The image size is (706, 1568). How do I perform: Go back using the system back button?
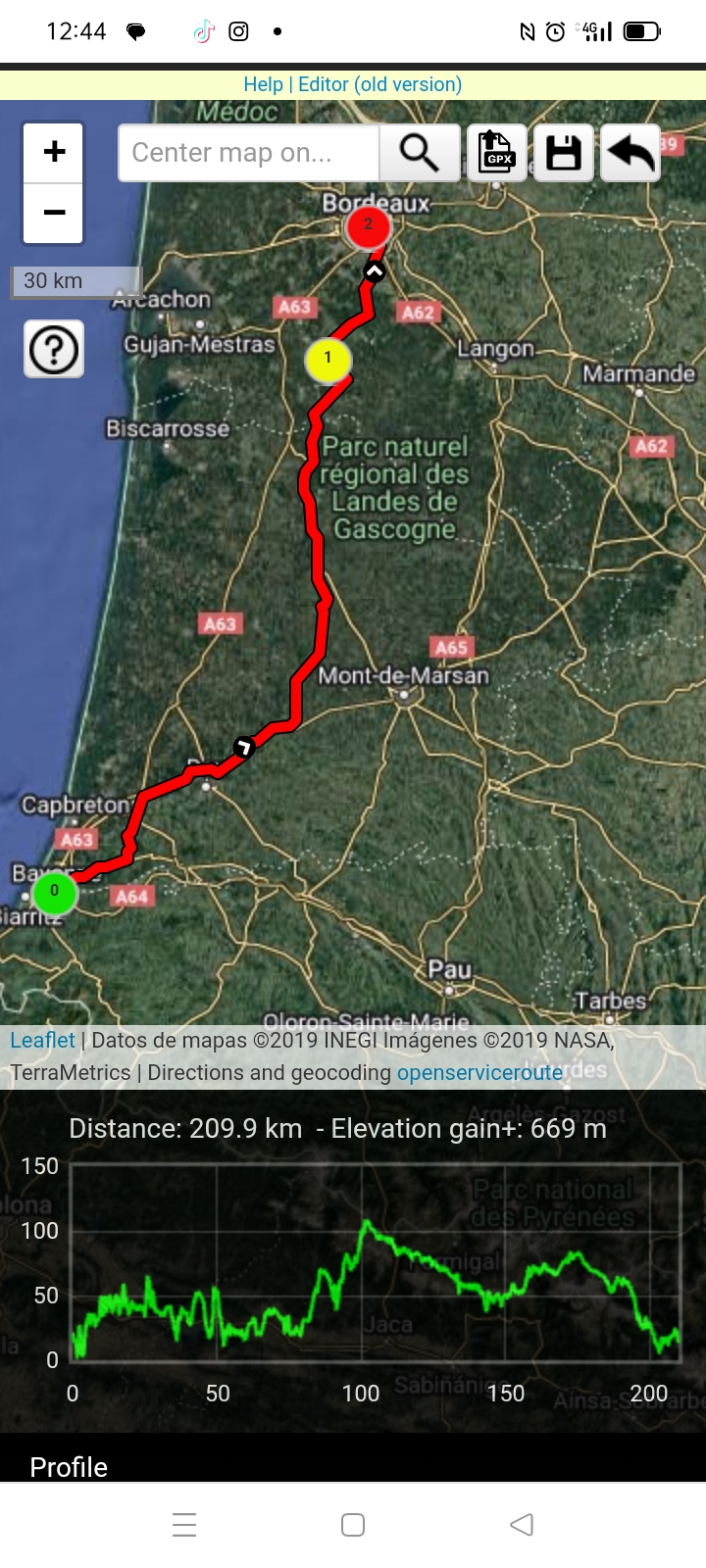coord(522,1524)
